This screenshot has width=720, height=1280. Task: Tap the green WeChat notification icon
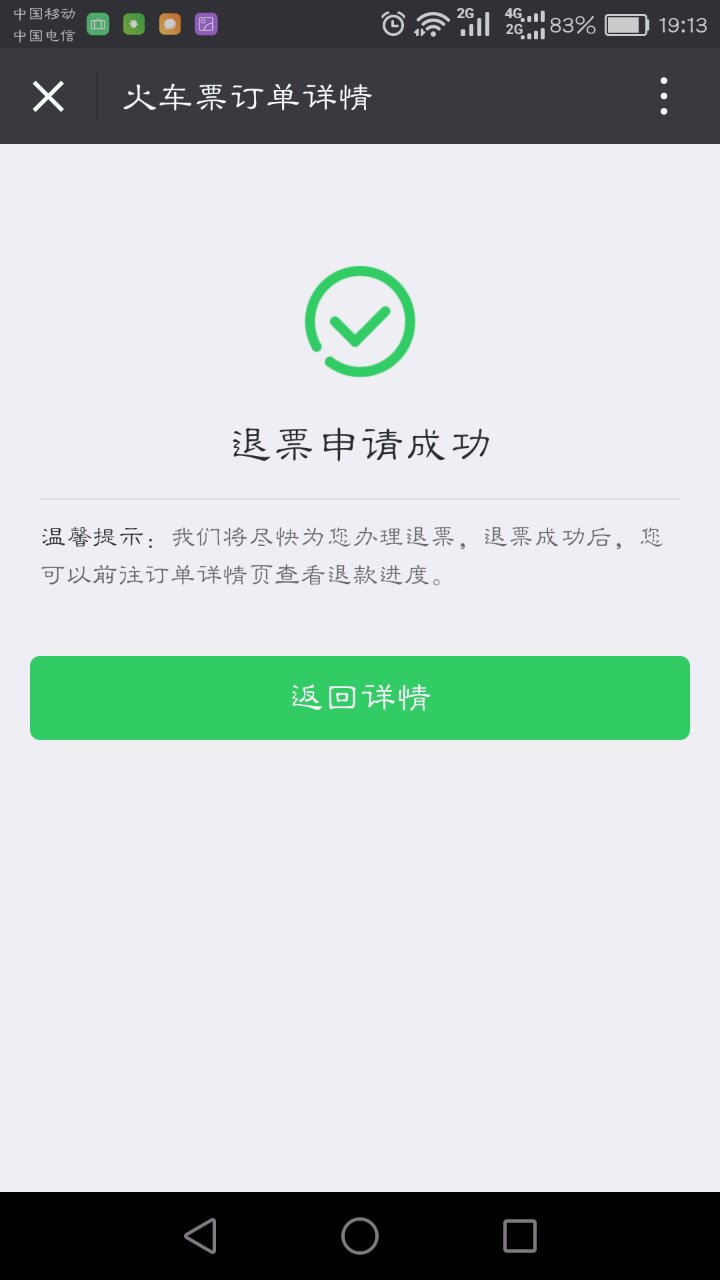[133, 23]
